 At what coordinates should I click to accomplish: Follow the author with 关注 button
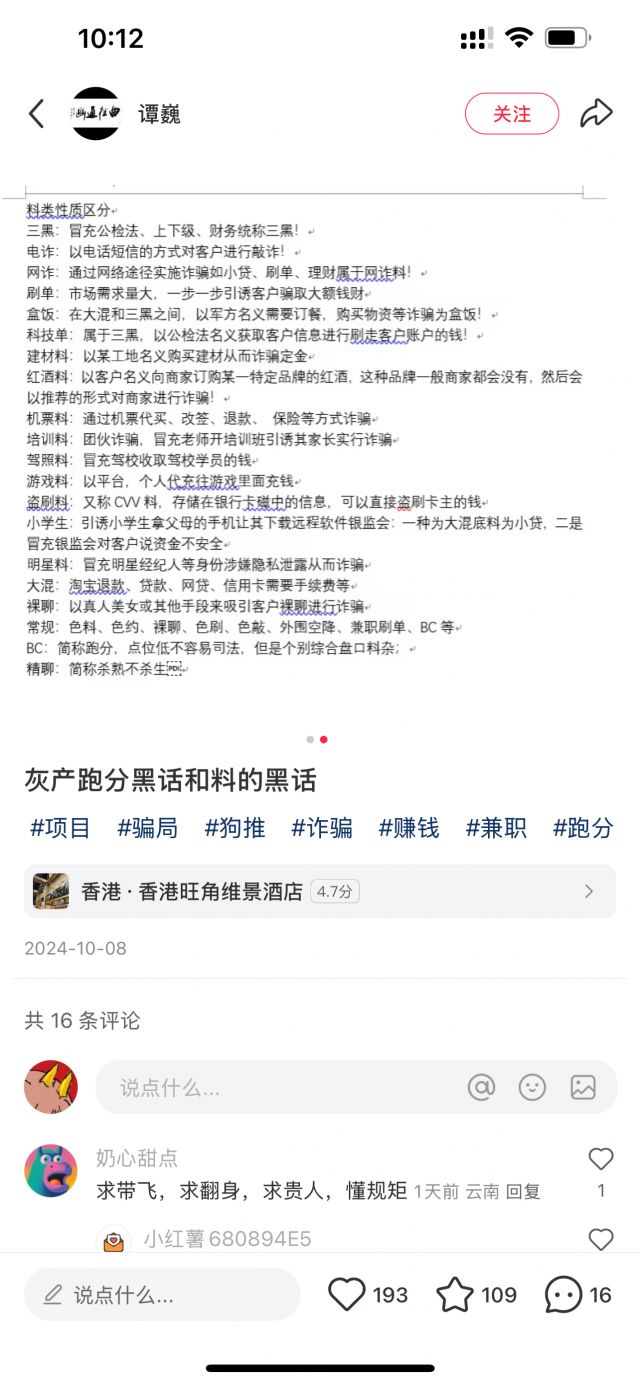click(511, 114)
